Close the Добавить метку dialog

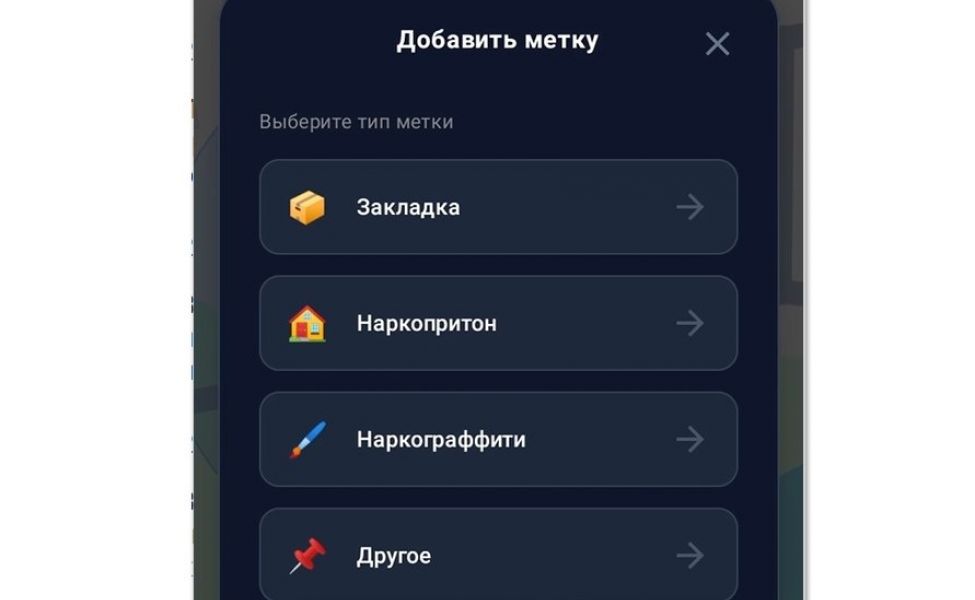717,44
